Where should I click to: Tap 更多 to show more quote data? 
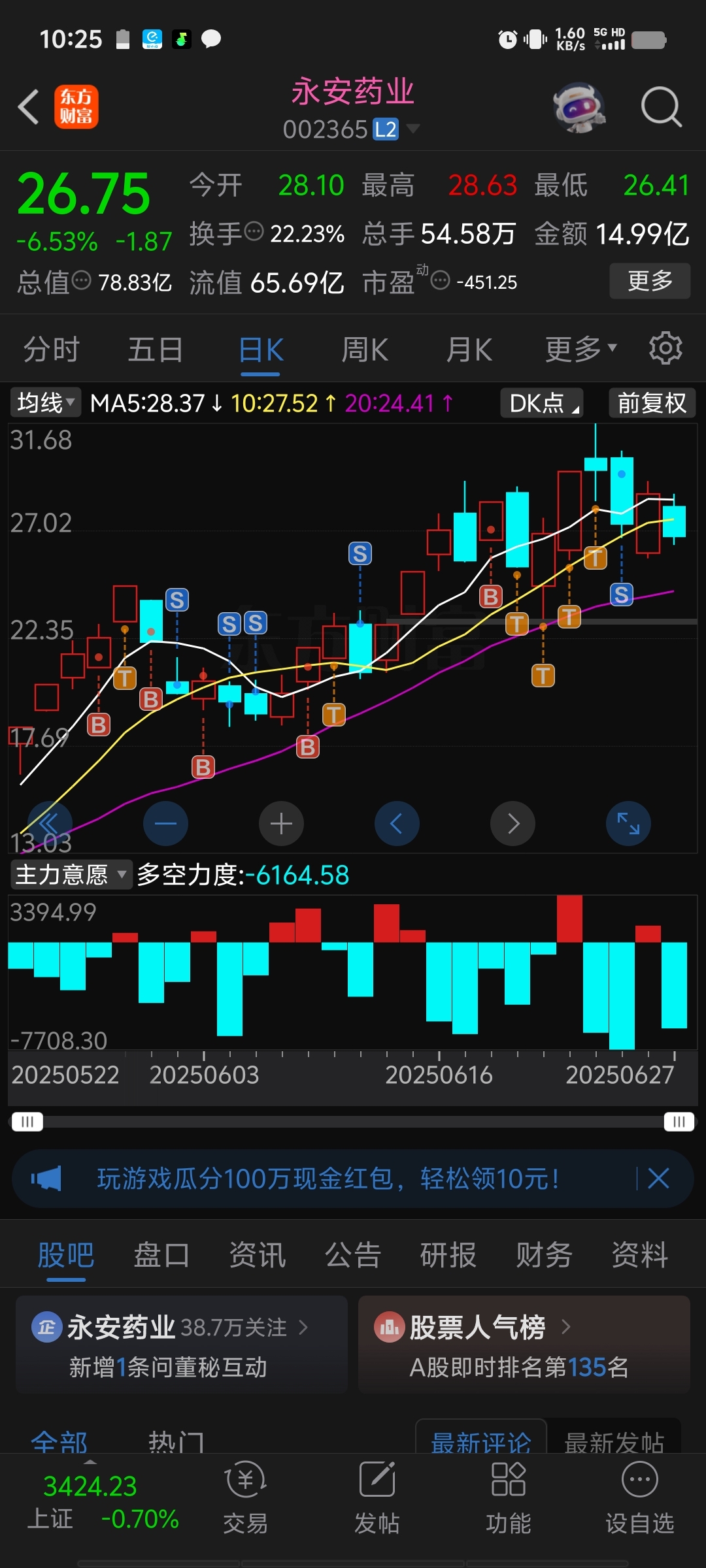coord(650,281)
